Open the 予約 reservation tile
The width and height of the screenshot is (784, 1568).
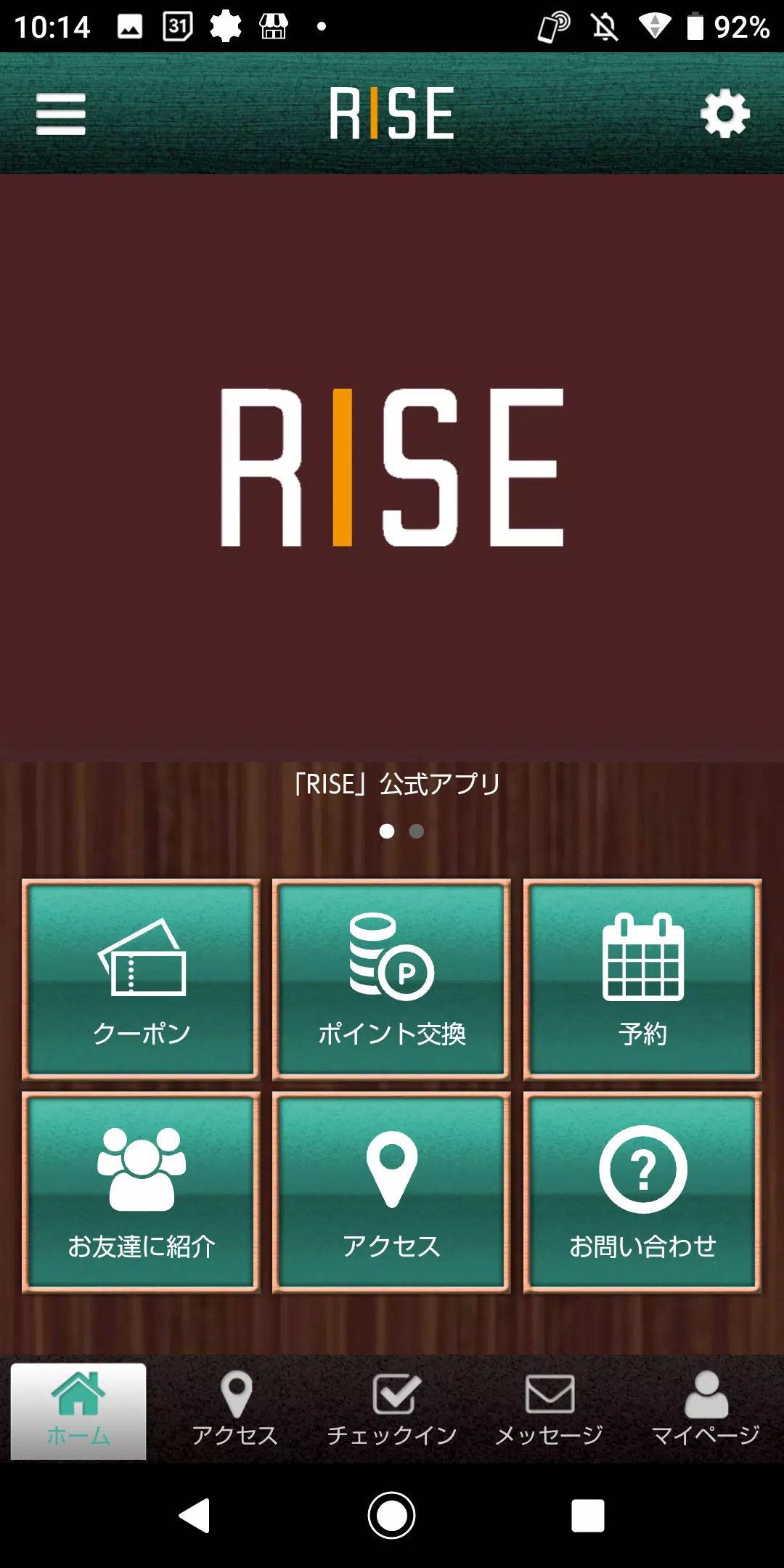point(642,979)
